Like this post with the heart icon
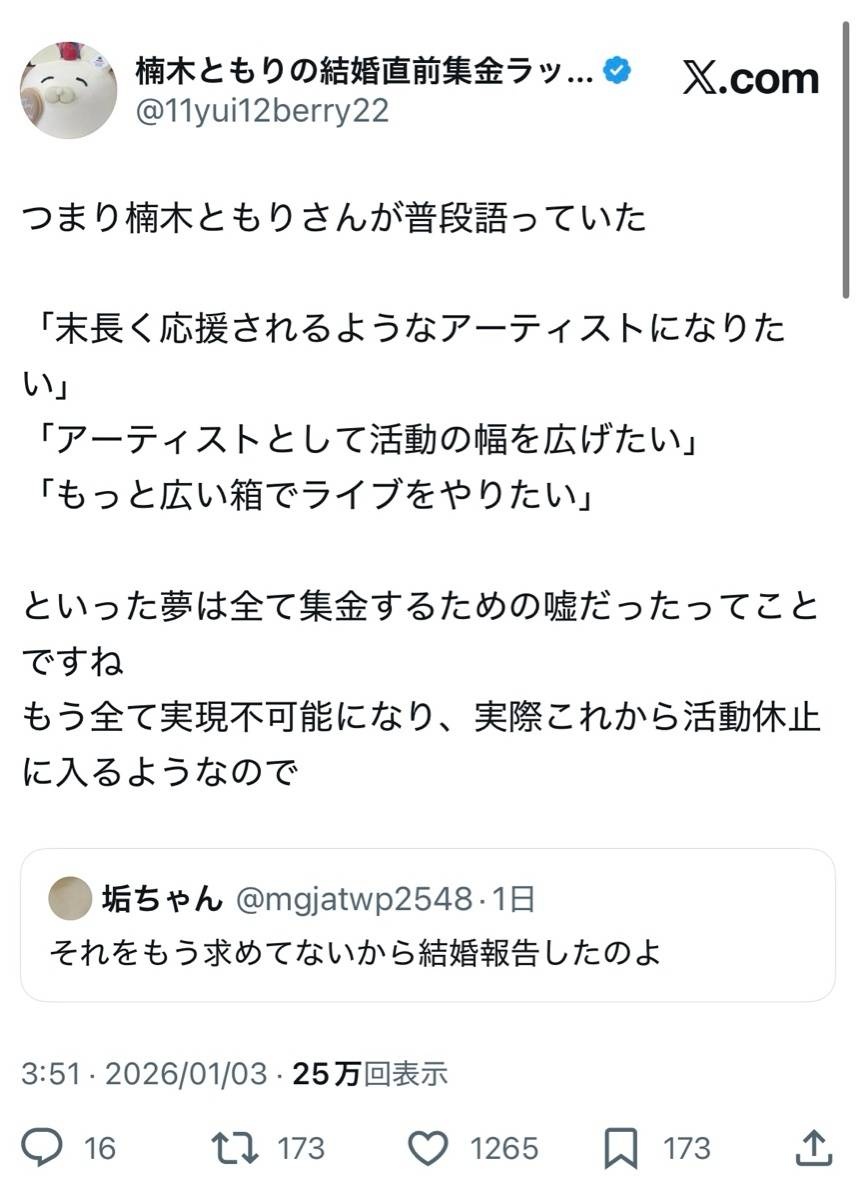The image size is (857, 1200). (x=431, y=1147)
